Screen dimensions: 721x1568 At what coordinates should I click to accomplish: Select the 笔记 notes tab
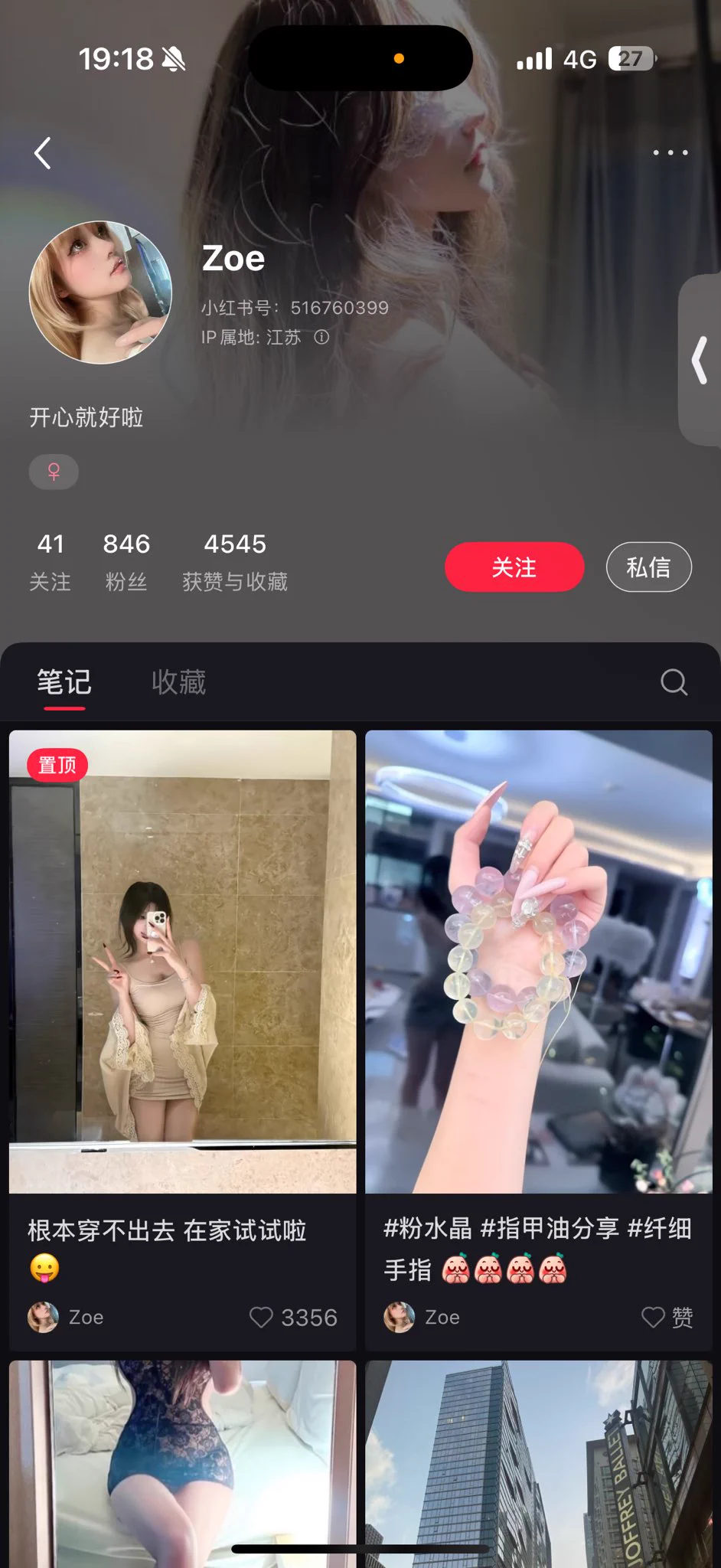(x=64, y=681)
